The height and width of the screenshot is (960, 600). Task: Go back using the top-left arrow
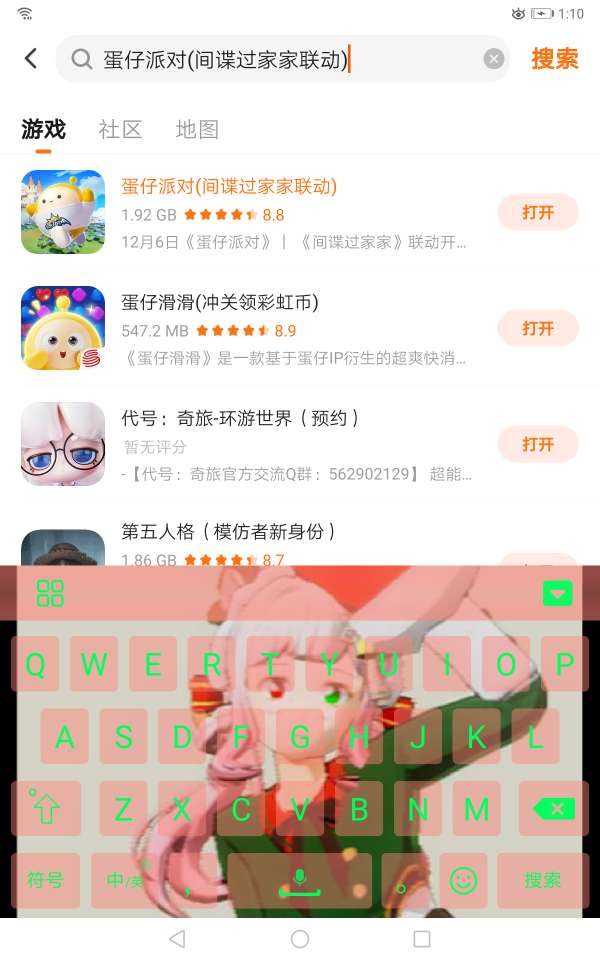tap(31, 59)
